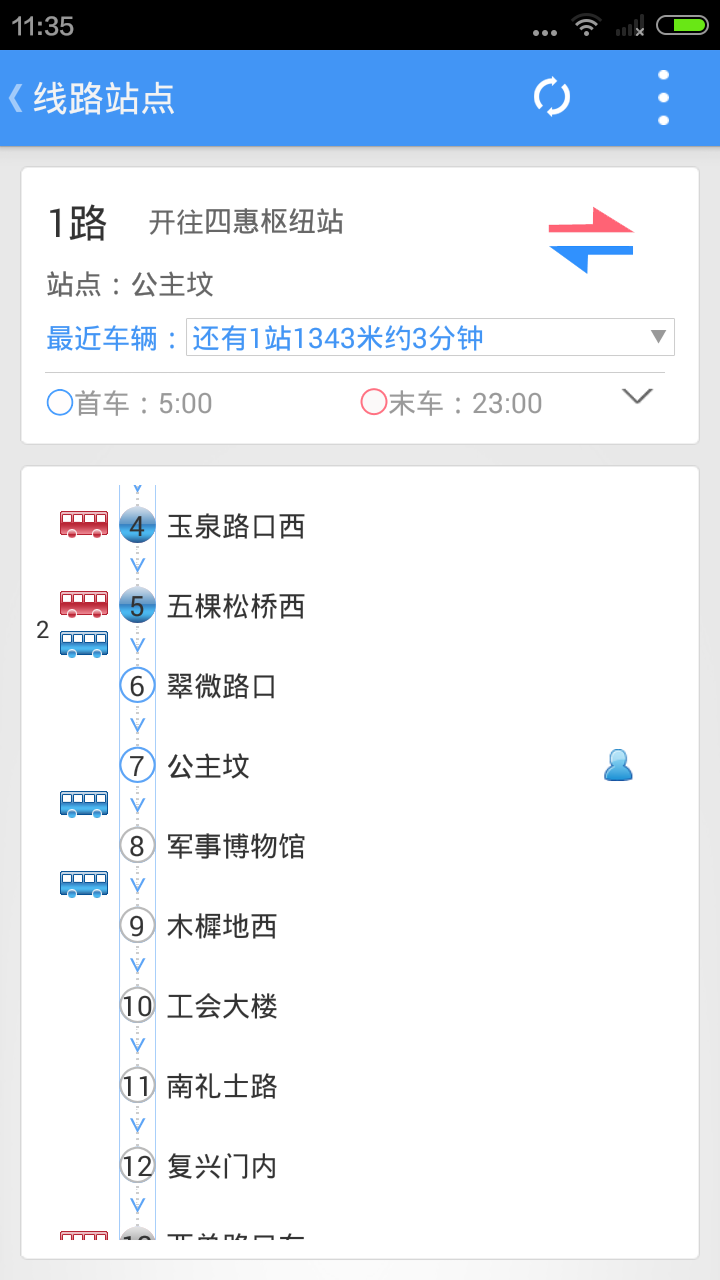Expand the route details with the chevron

(x=637, y=397)
